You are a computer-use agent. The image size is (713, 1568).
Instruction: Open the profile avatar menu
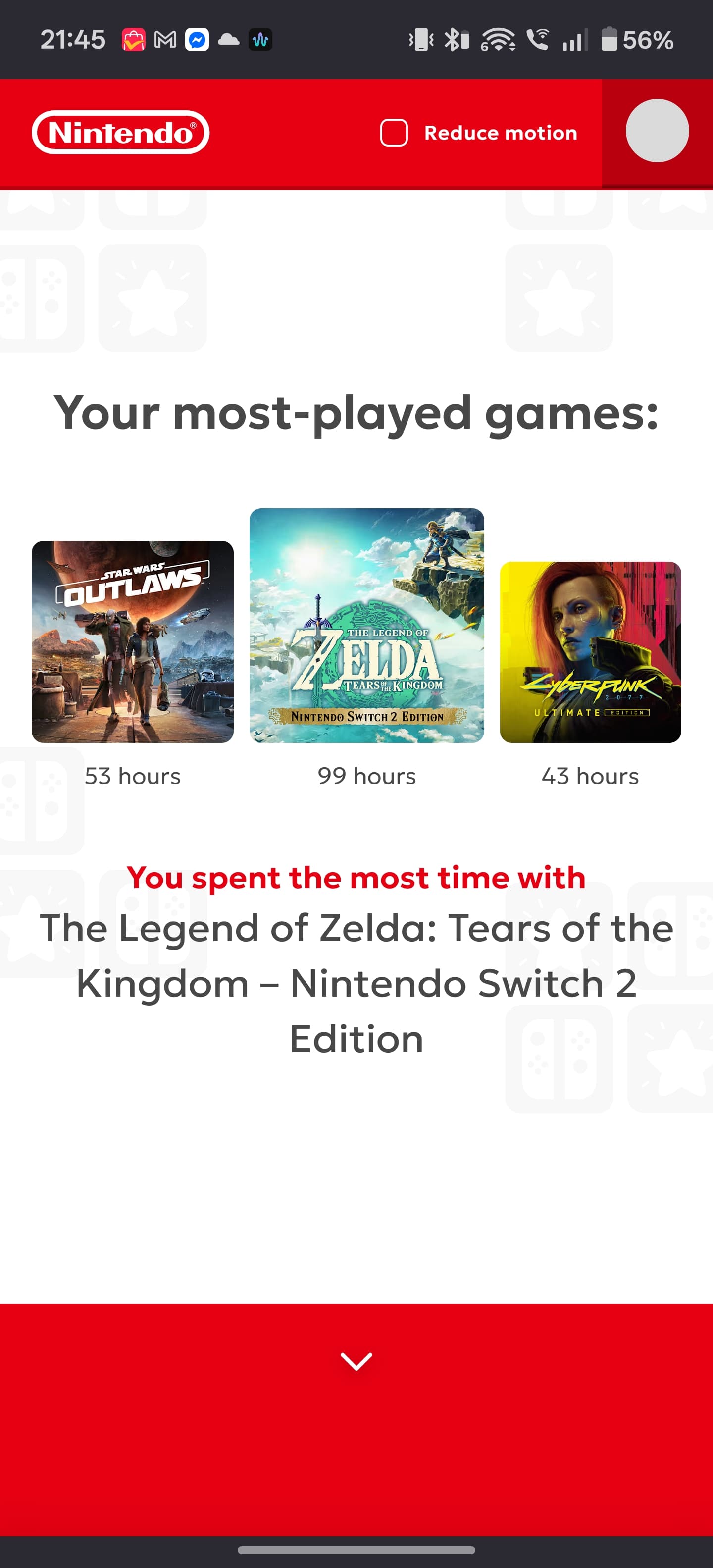point(657,131)
